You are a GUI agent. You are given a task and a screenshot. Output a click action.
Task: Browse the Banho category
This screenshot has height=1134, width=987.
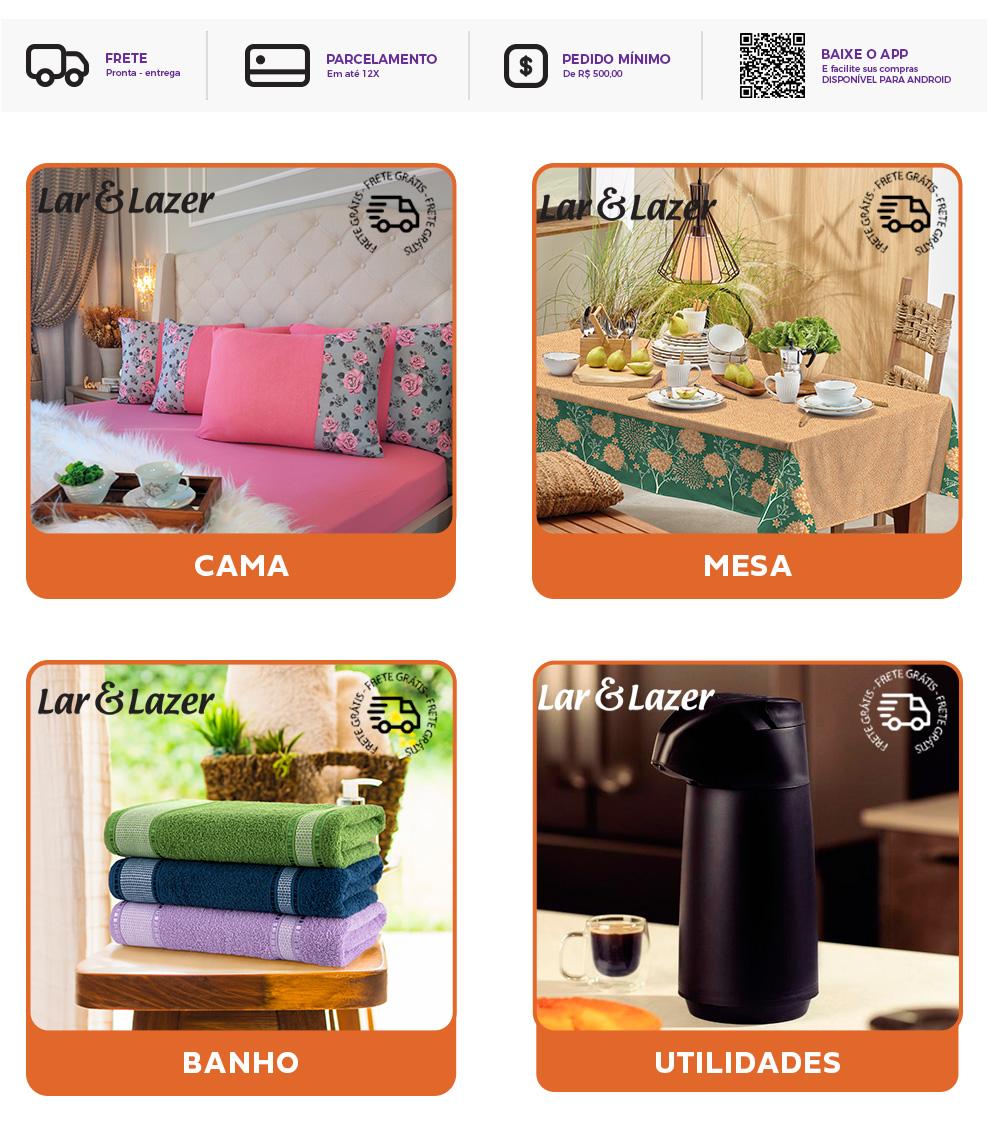241,877
